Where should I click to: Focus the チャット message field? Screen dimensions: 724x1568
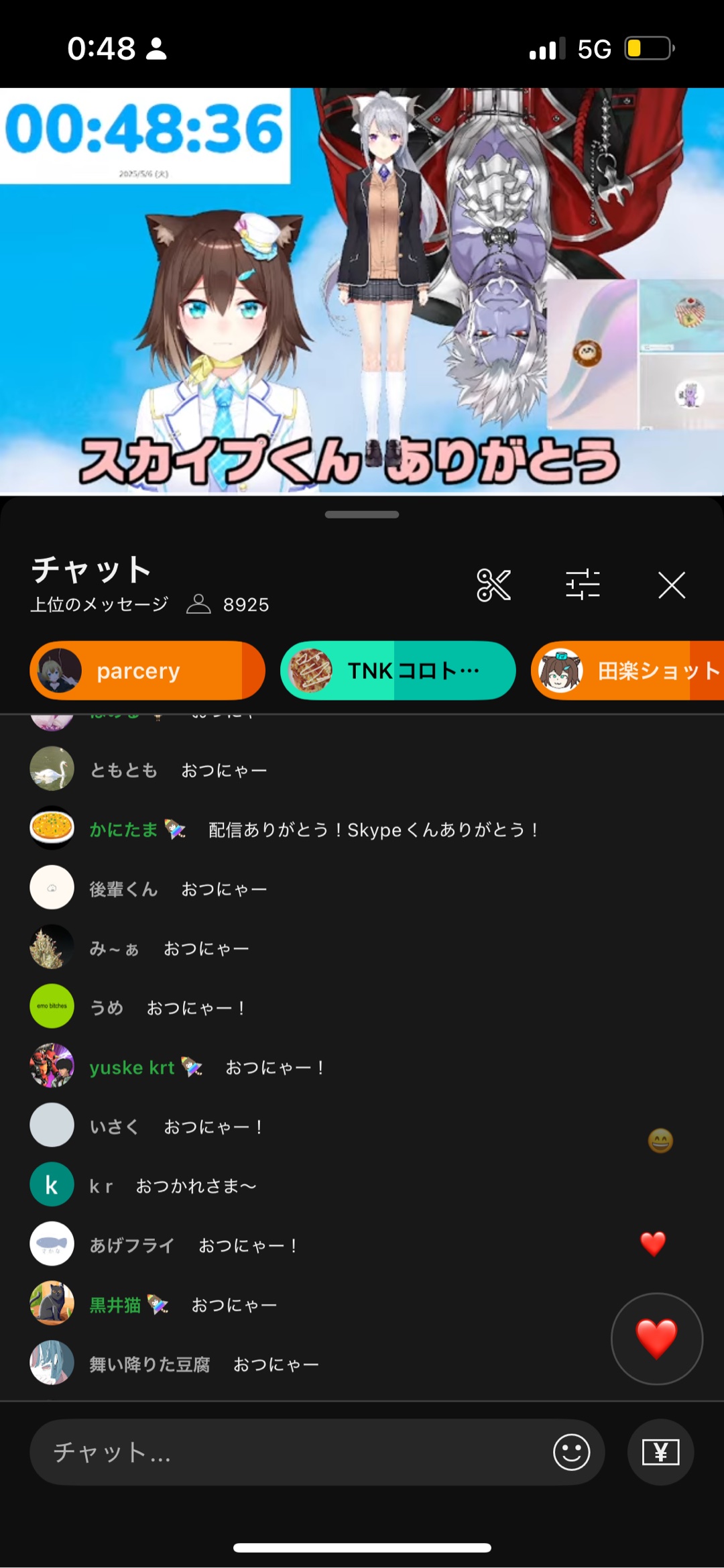pos(288,1452)
